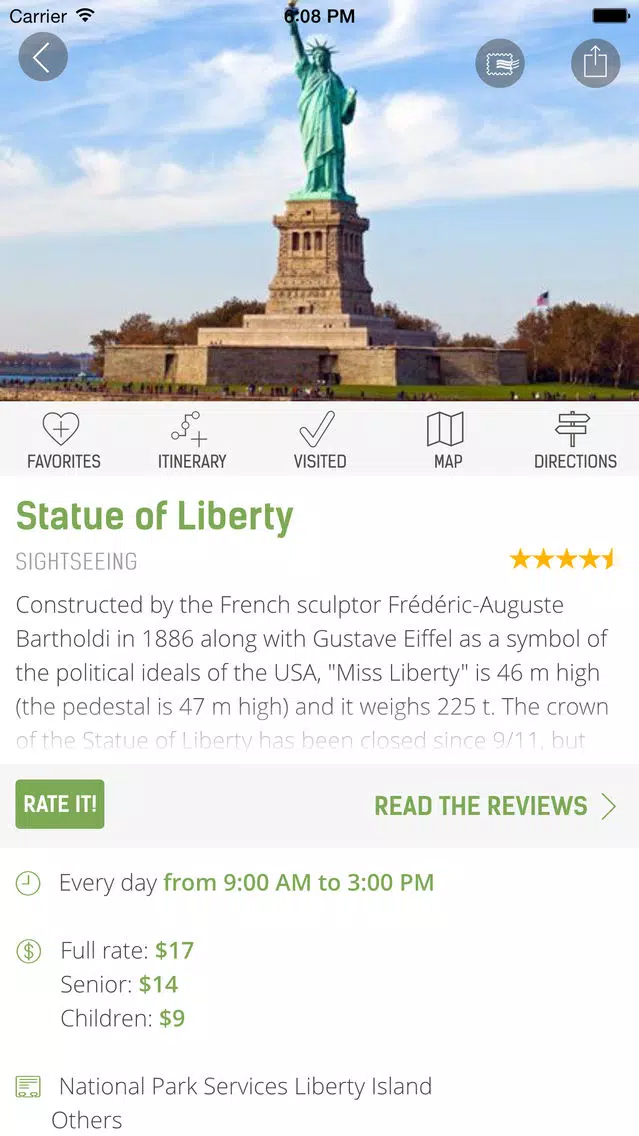Screen dimensions: 639x1136
Task: Mark Statue of Liberty as Visited
Action: click(320, 440)
